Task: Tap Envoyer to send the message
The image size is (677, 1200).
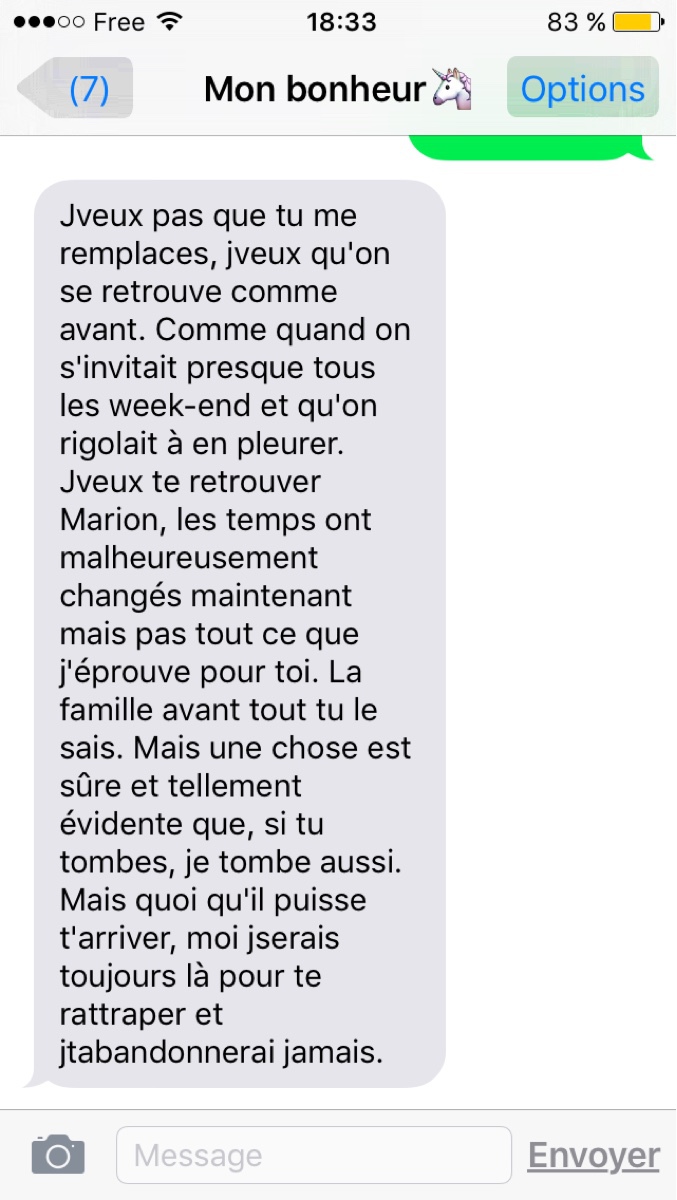Action: click(x=594, y=1156)
